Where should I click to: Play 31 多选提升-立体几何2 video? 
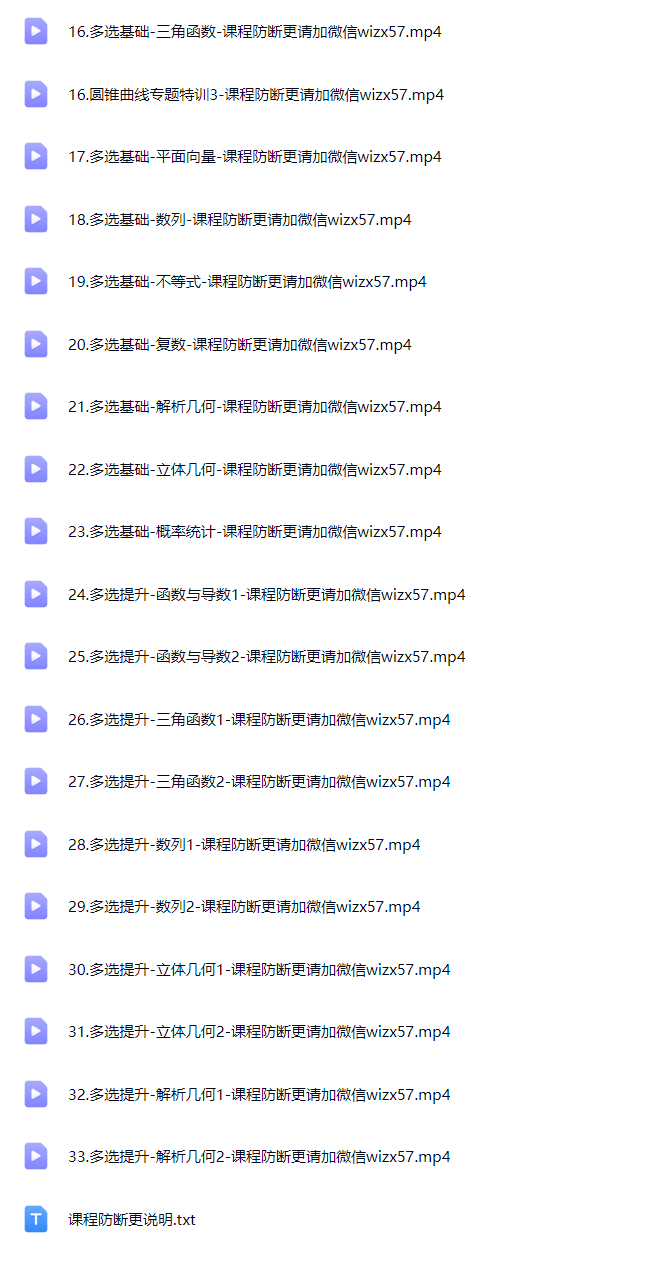coord(259,1031)
